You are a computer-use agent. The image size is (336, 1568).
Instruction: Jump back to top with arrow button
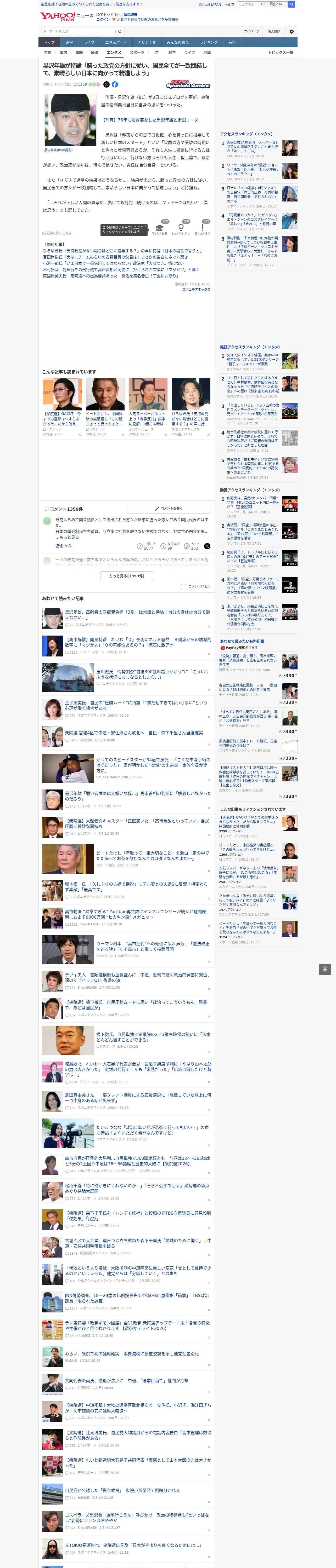(x=325, y=969)
